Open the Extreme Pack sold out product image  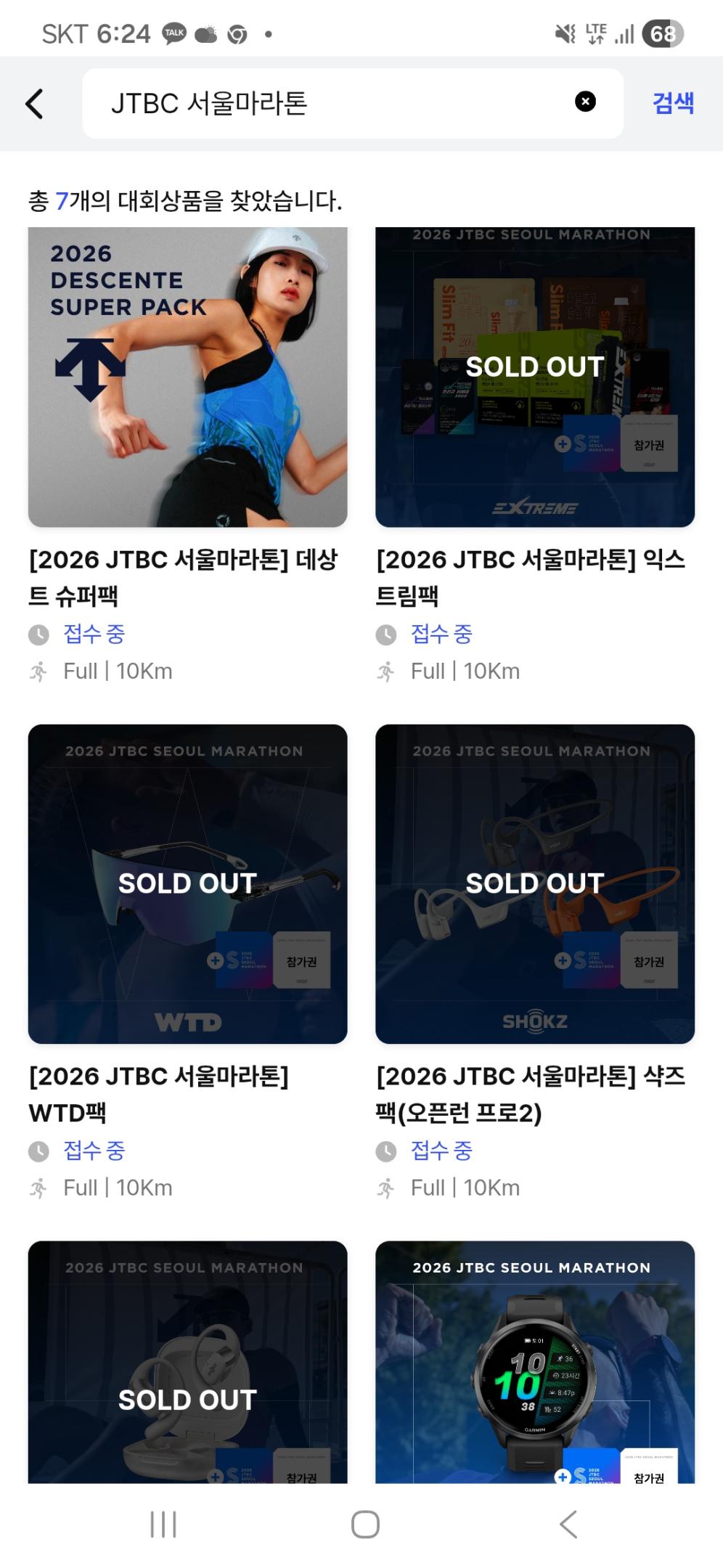click(535, 375)
